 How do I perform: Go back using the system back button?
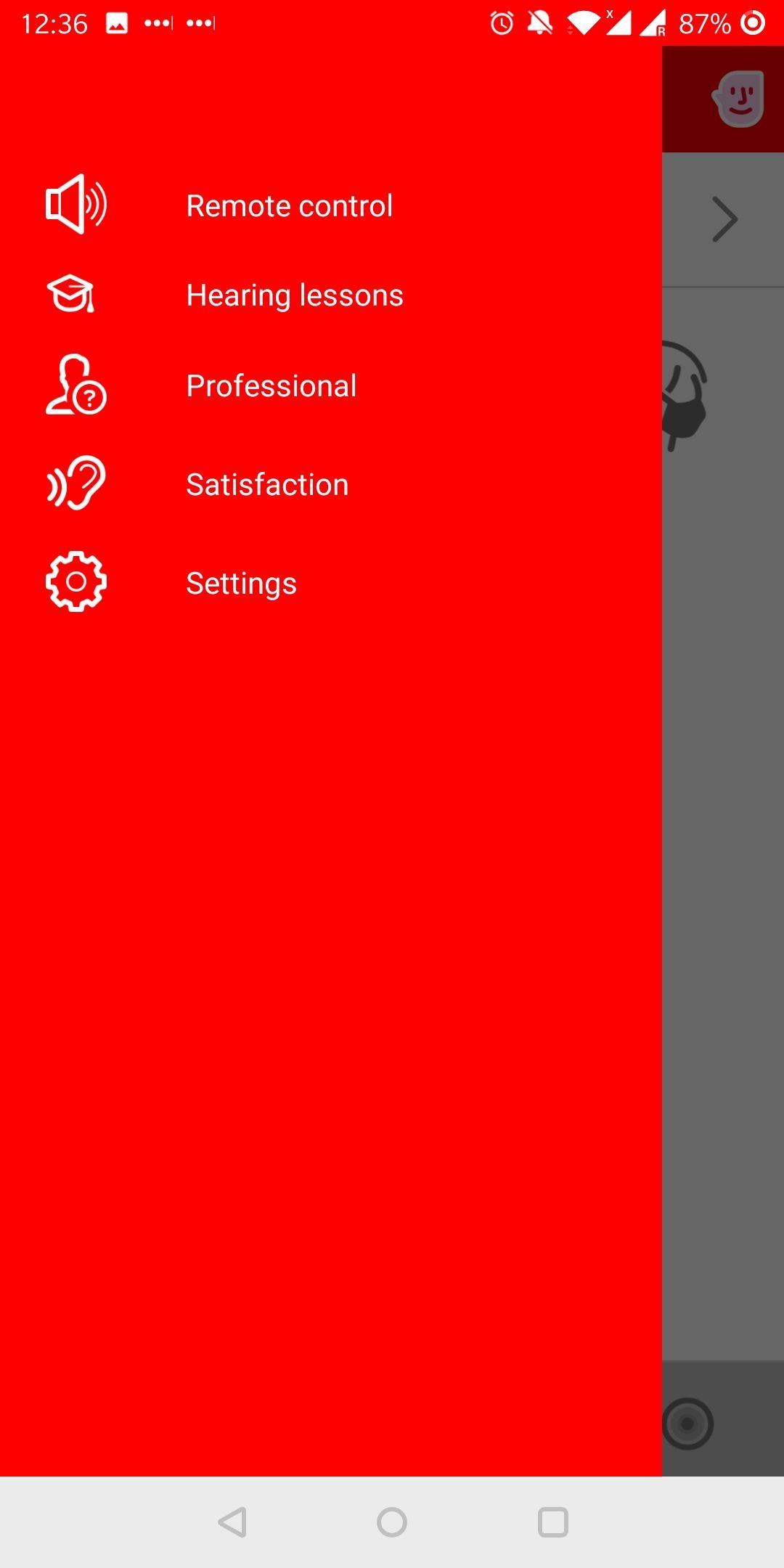pyautogui.click(x=232, y=1522)
